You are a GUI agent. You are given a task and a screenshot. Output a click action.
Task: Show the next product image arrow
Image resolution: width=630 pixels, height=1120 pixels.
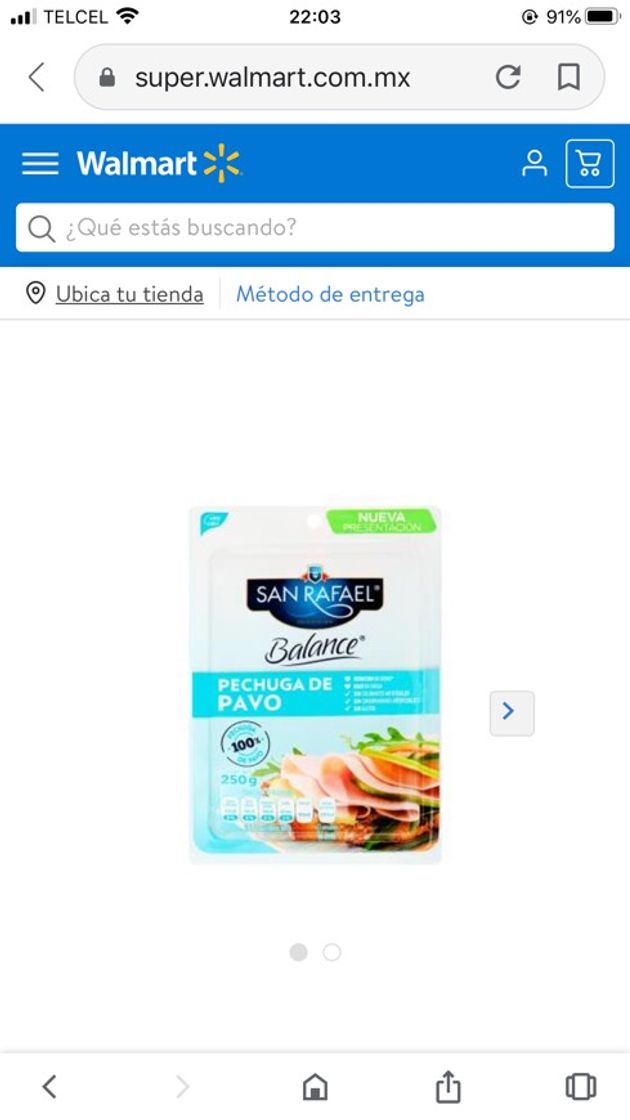tap(511, 713)
